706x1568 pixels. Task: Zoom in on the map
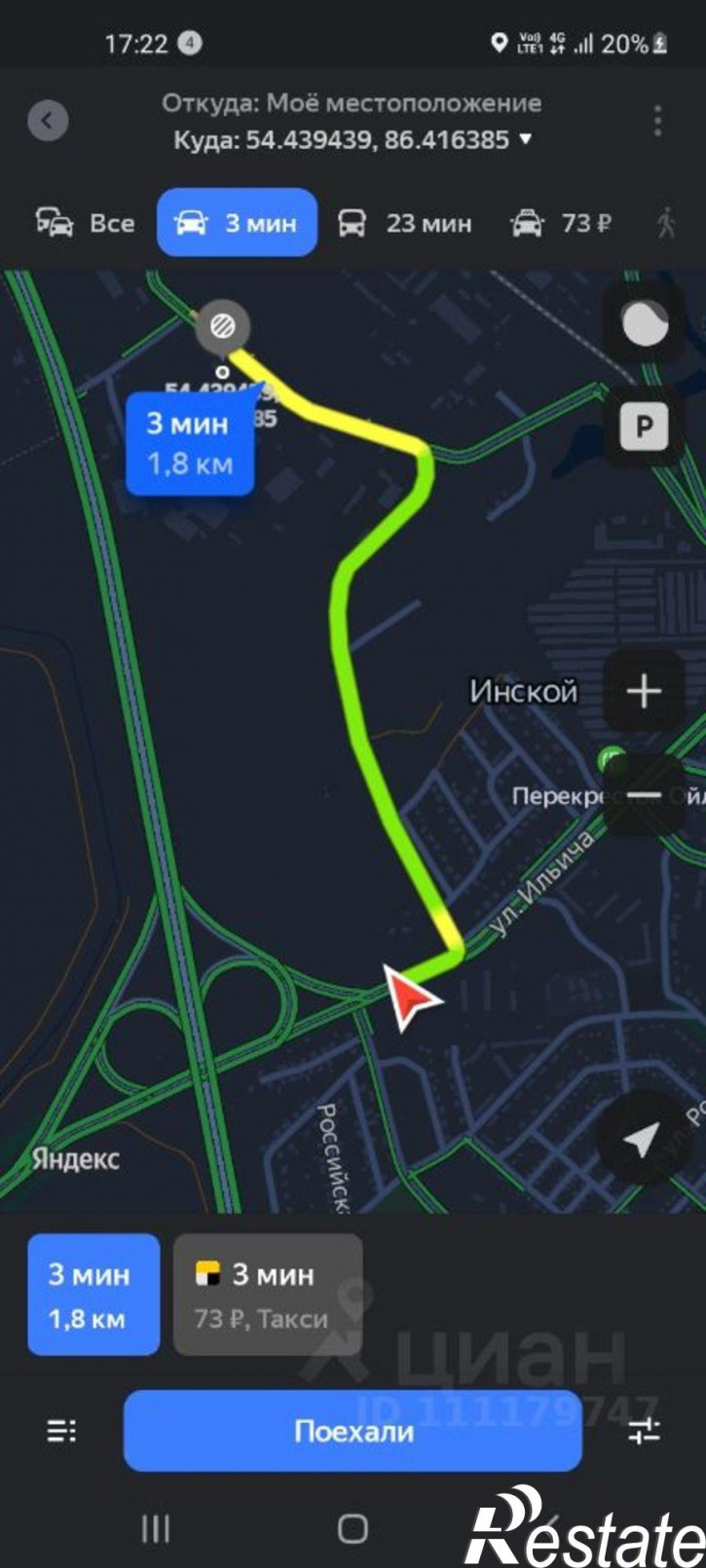click(644, 691)
